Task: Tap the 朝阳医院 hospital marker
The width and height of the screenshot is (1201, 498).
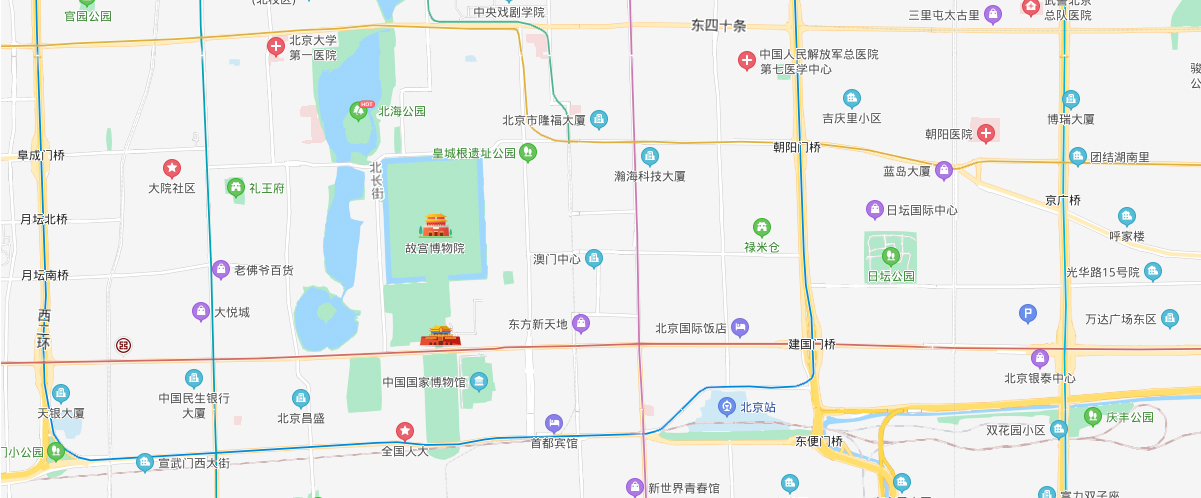Action: [x=986, y=133]
